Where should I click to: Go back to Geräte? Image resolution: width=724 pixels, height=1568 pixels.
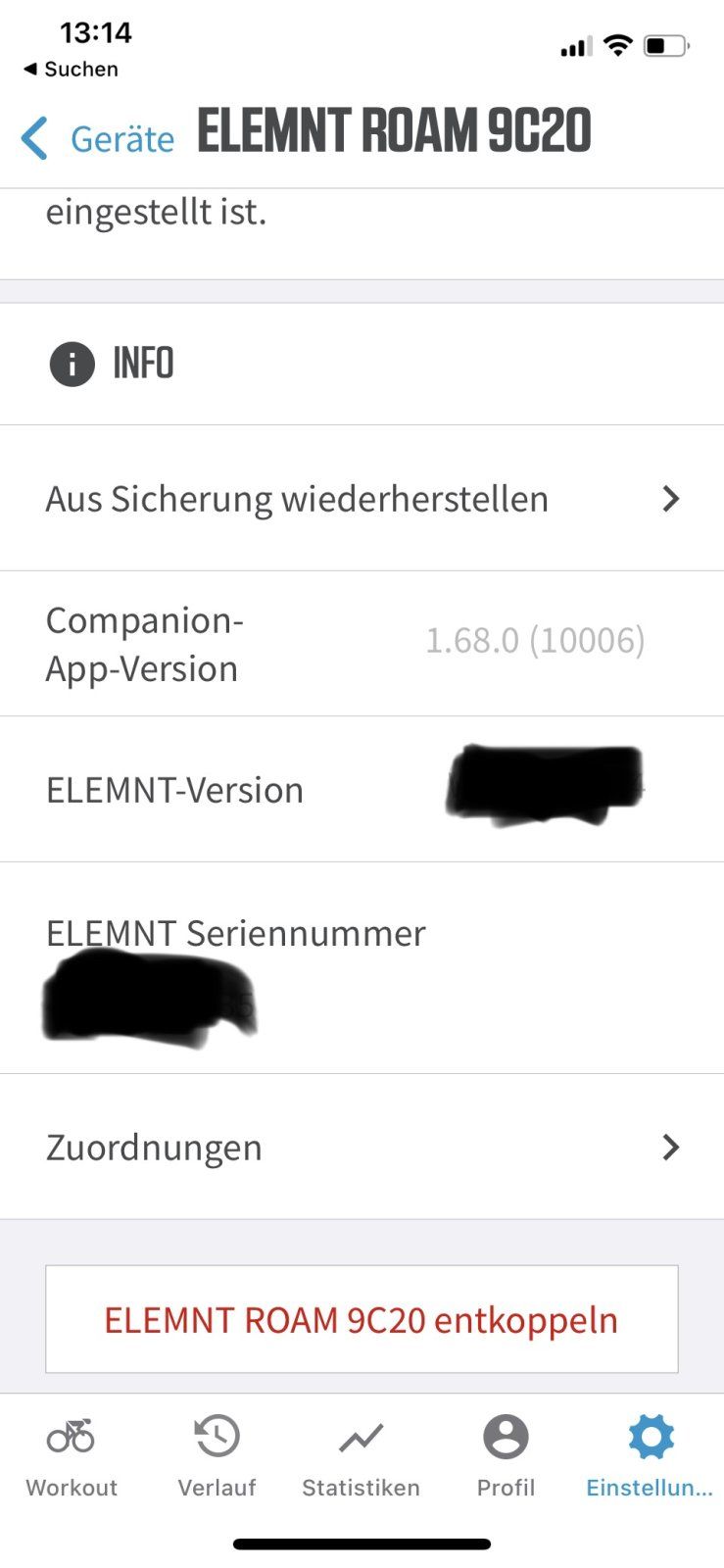[98, 138]
